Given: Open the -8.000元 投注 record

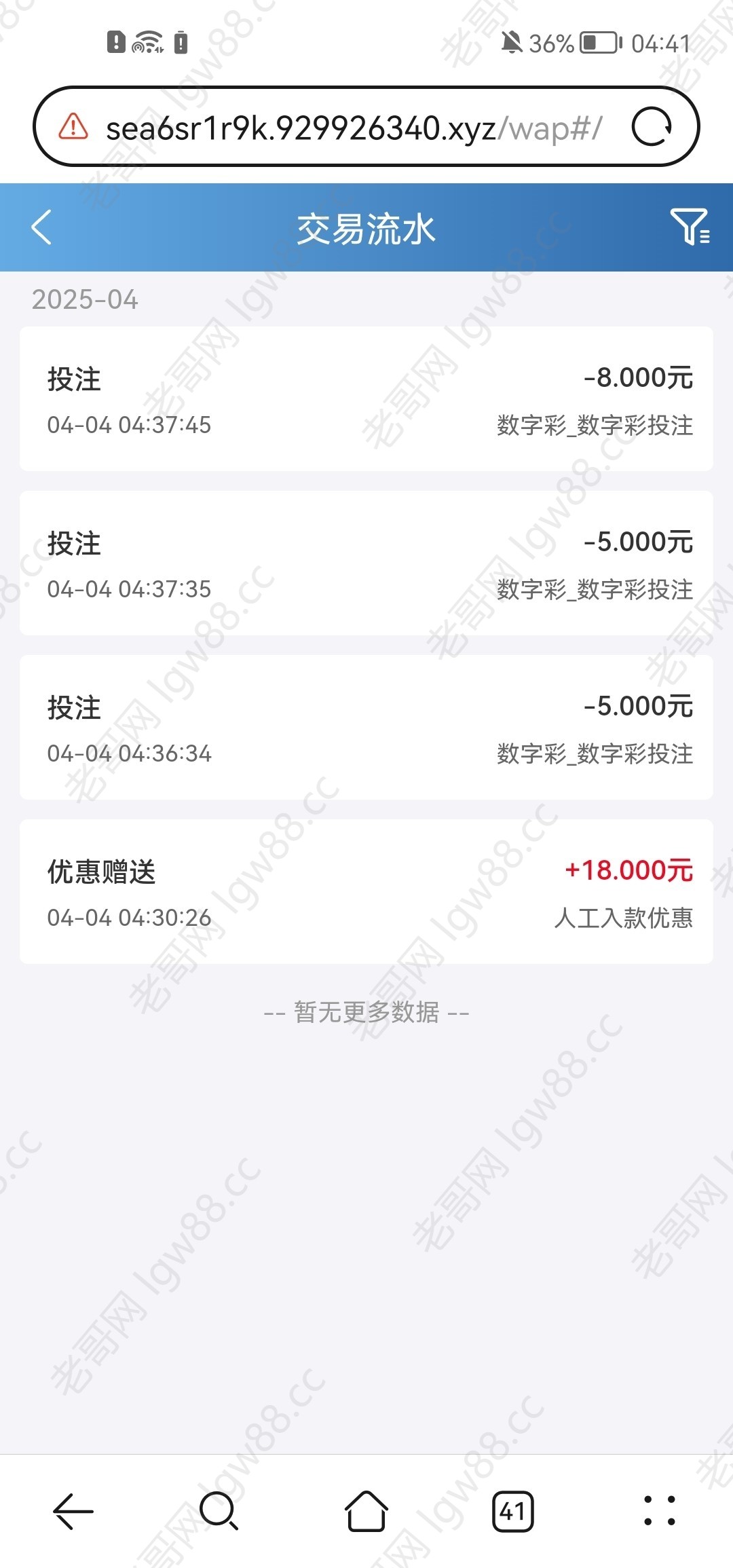Looking at the screenshot, I should 366,399.
